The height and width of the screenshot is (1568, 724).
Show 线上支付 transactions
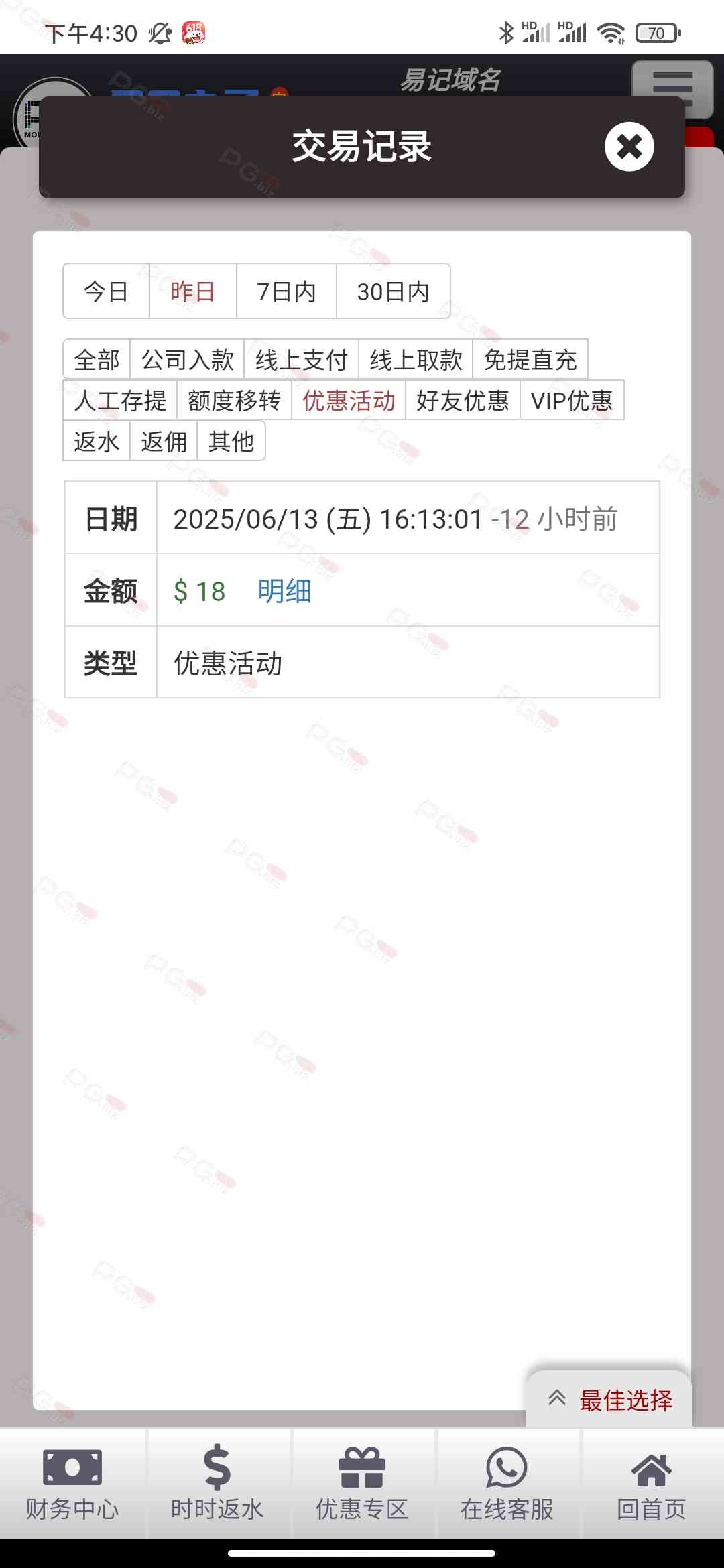pos(302,360)
